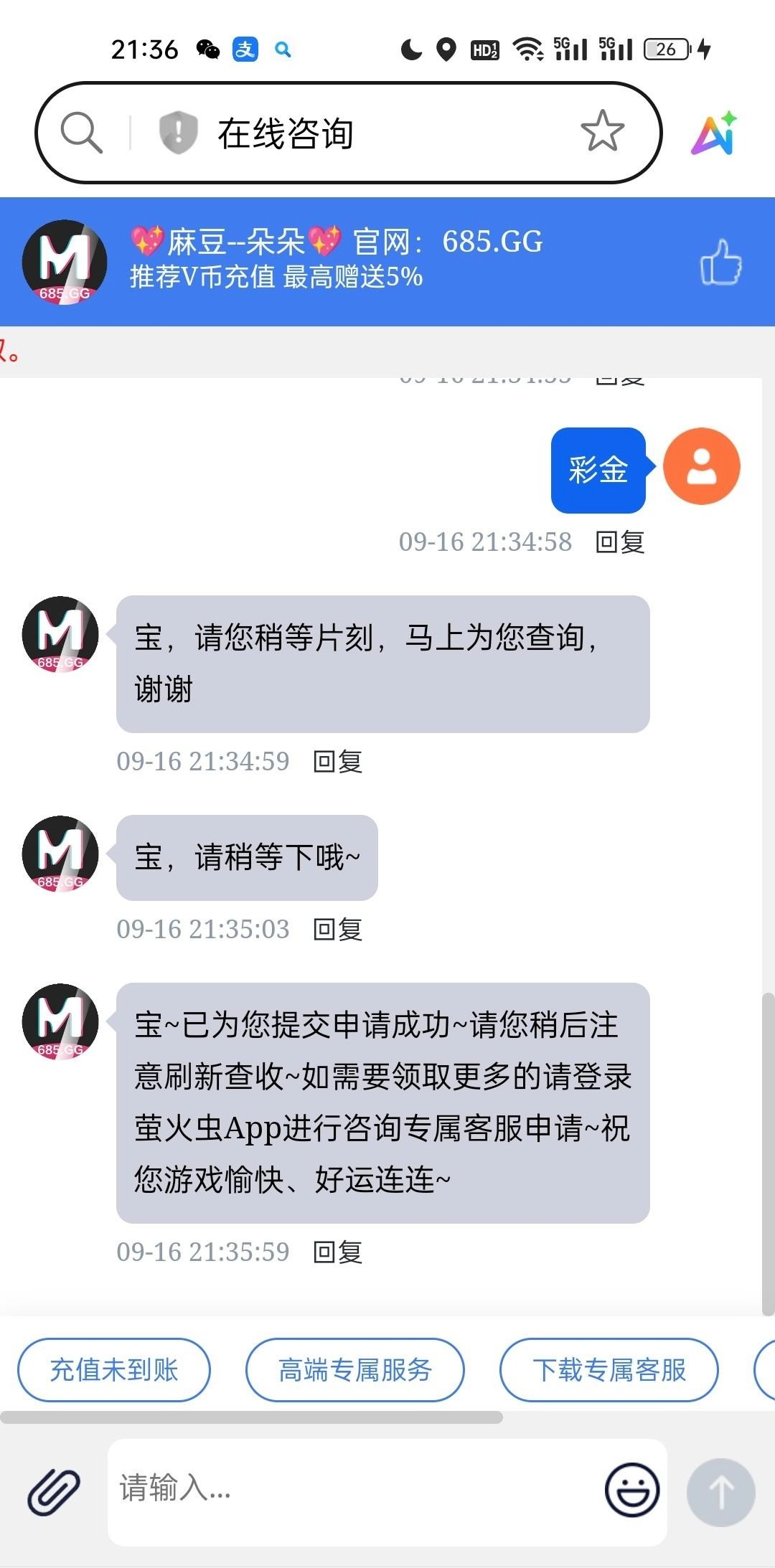775x1568 pixels.
Task: Select the 下载专属客服 quick chip
Action: click(x=609, y=1370)
